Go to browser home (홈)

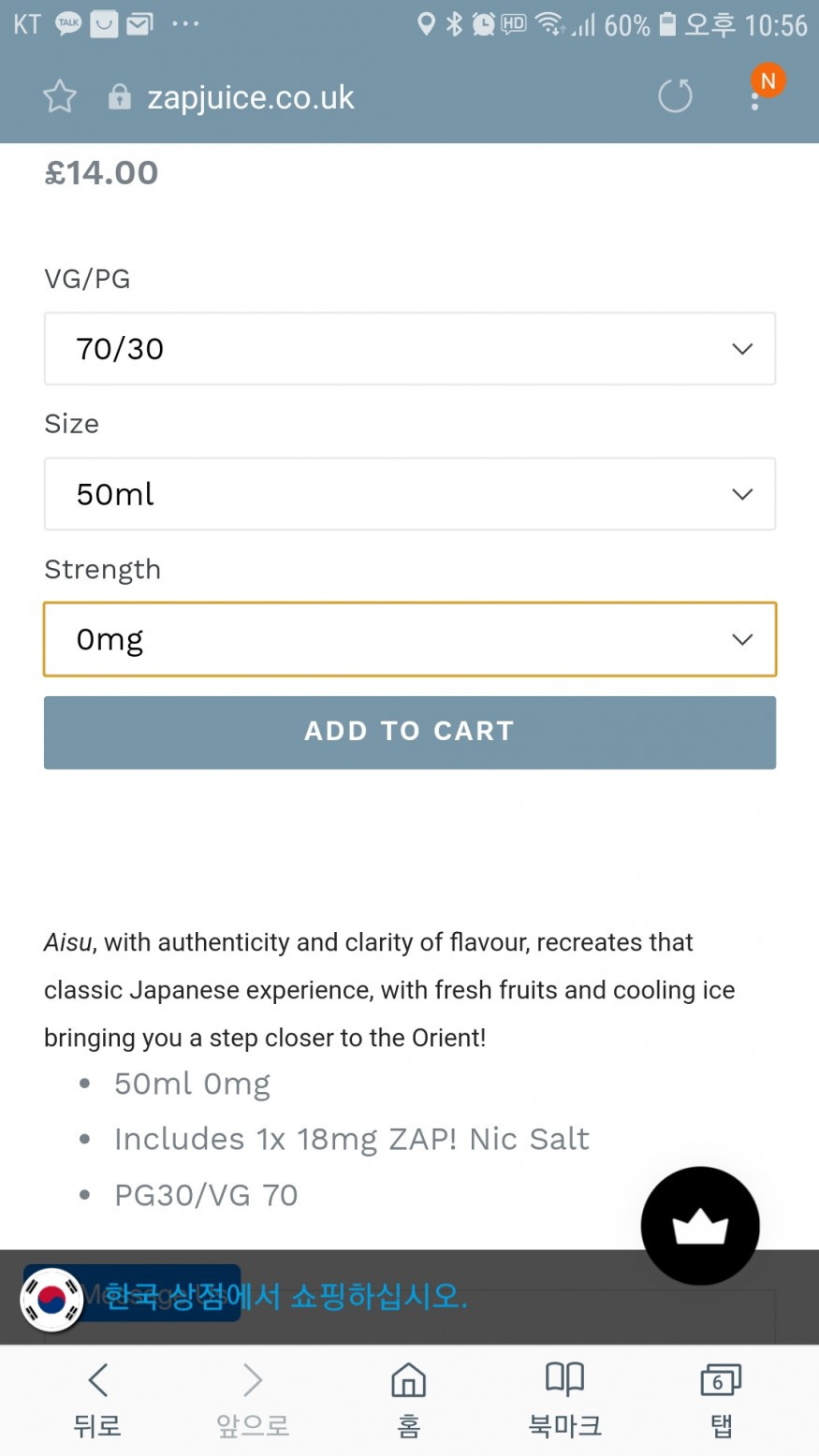(409, 1400)
